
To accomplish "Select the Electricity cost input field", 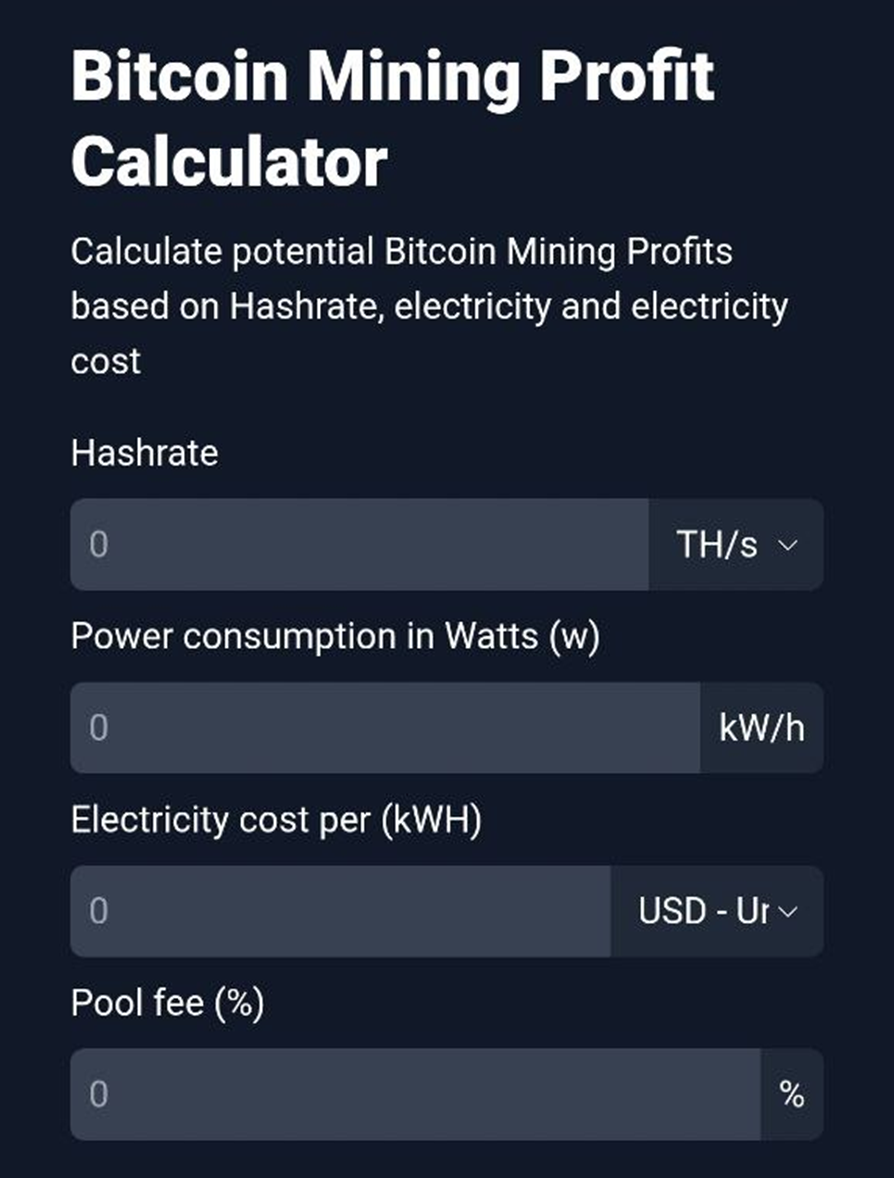I will [x=340, y=911].
